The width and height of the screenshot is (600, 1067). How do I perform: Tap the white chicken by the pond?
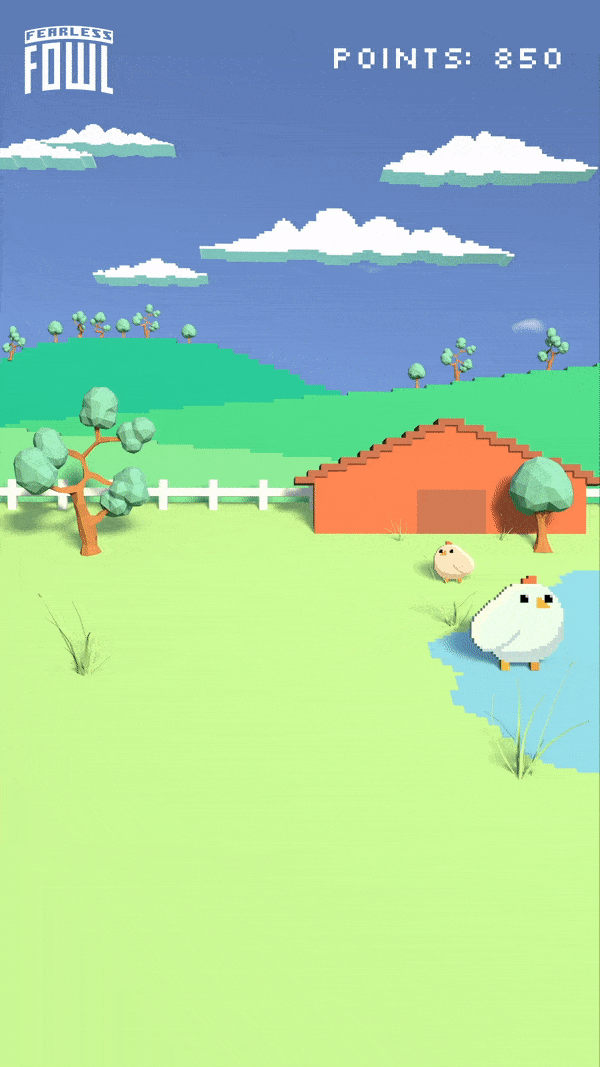[518, 623]
